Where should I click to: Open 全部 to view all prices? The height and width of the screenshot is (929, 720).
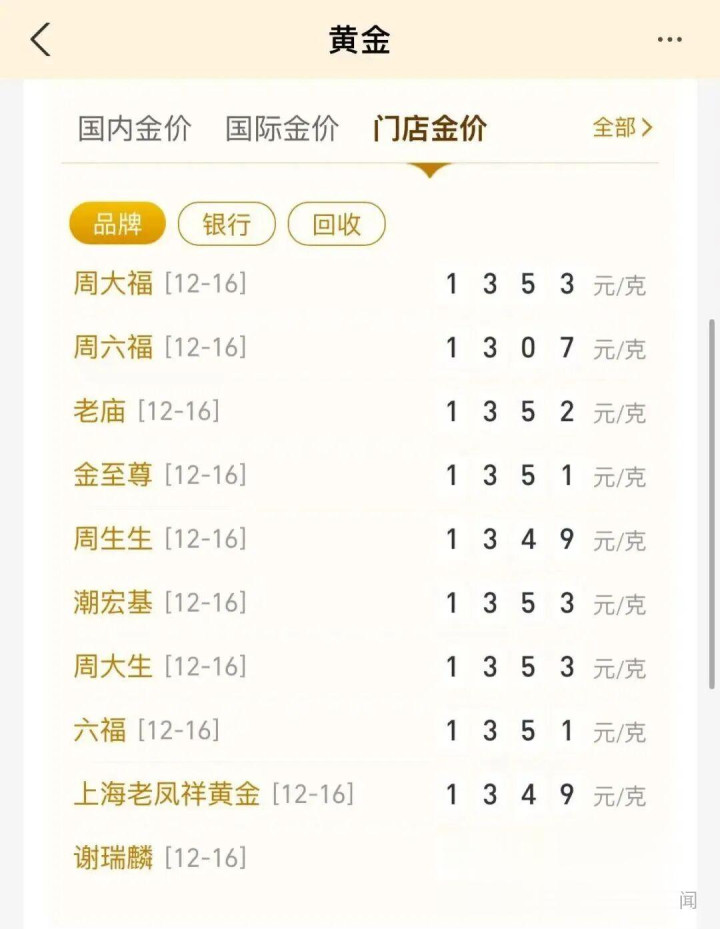click(x=622, y=128)
